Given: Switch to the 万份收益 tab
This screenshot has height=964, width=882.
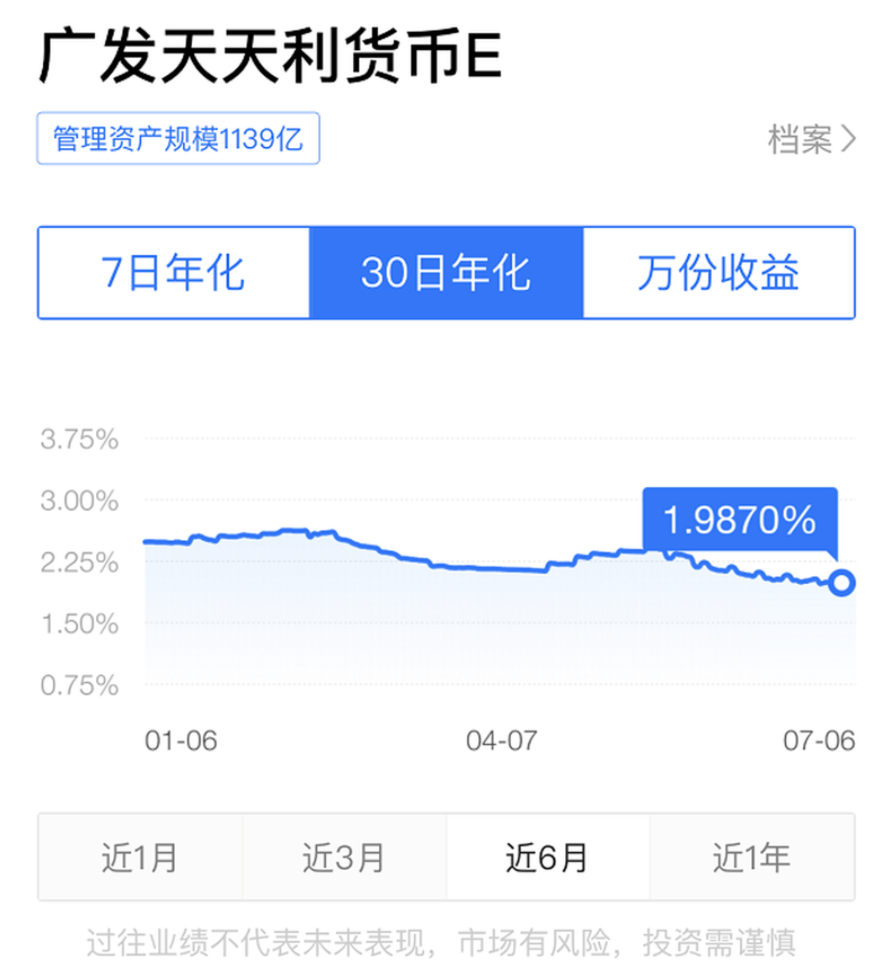Looking at the screenshot, I should (718, 273).
